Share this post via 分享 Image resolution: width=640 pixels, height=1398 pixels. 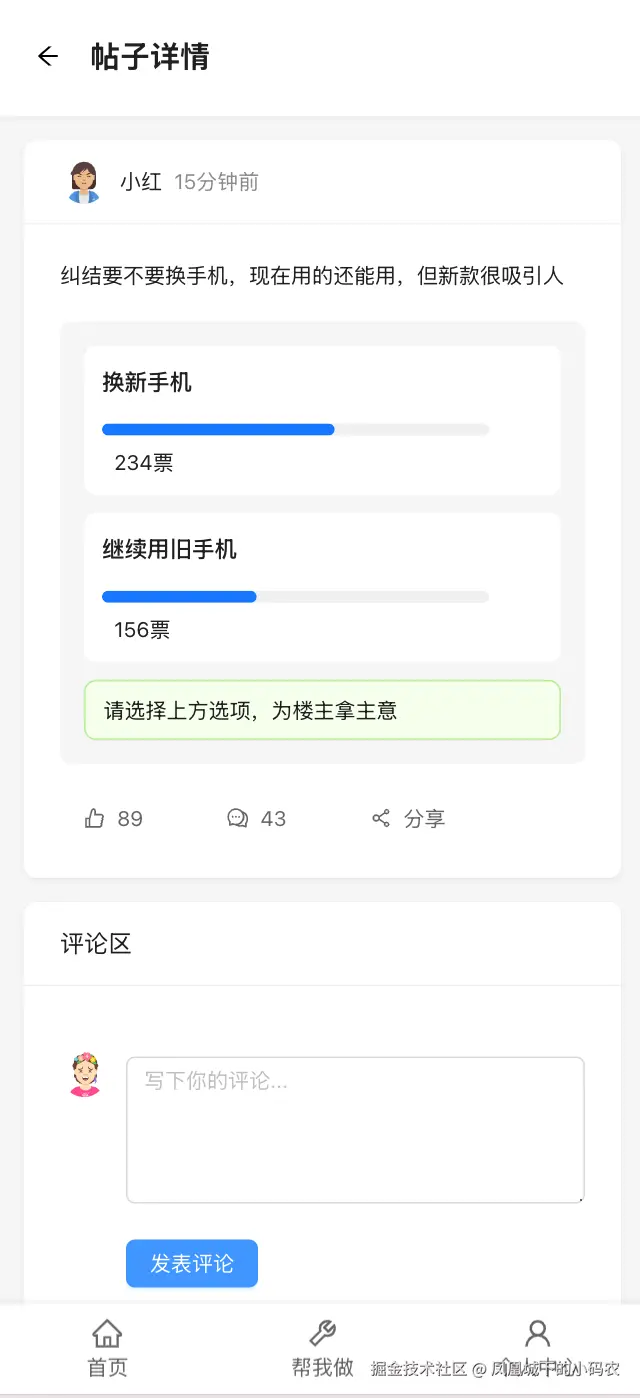coord(408,819)
